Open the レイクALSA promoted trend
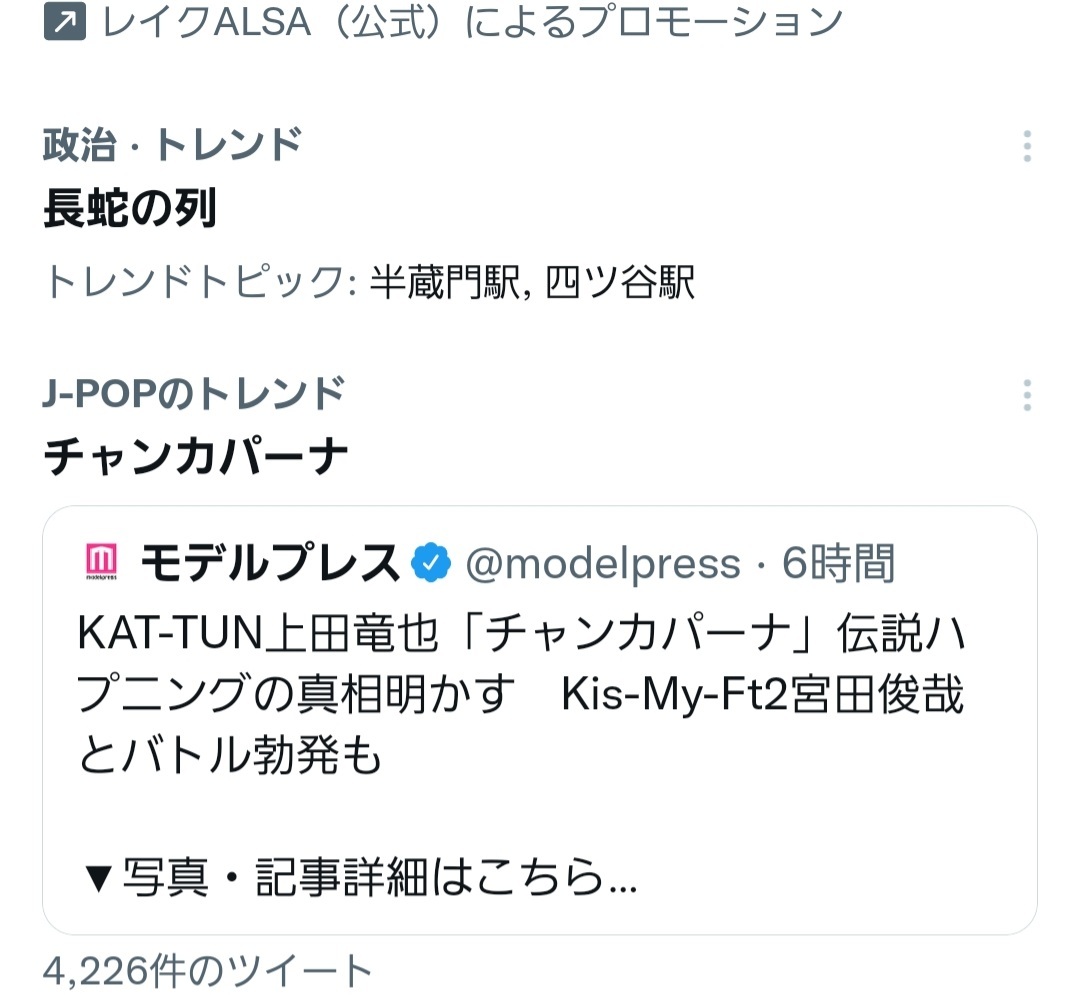 pos(470,22)
